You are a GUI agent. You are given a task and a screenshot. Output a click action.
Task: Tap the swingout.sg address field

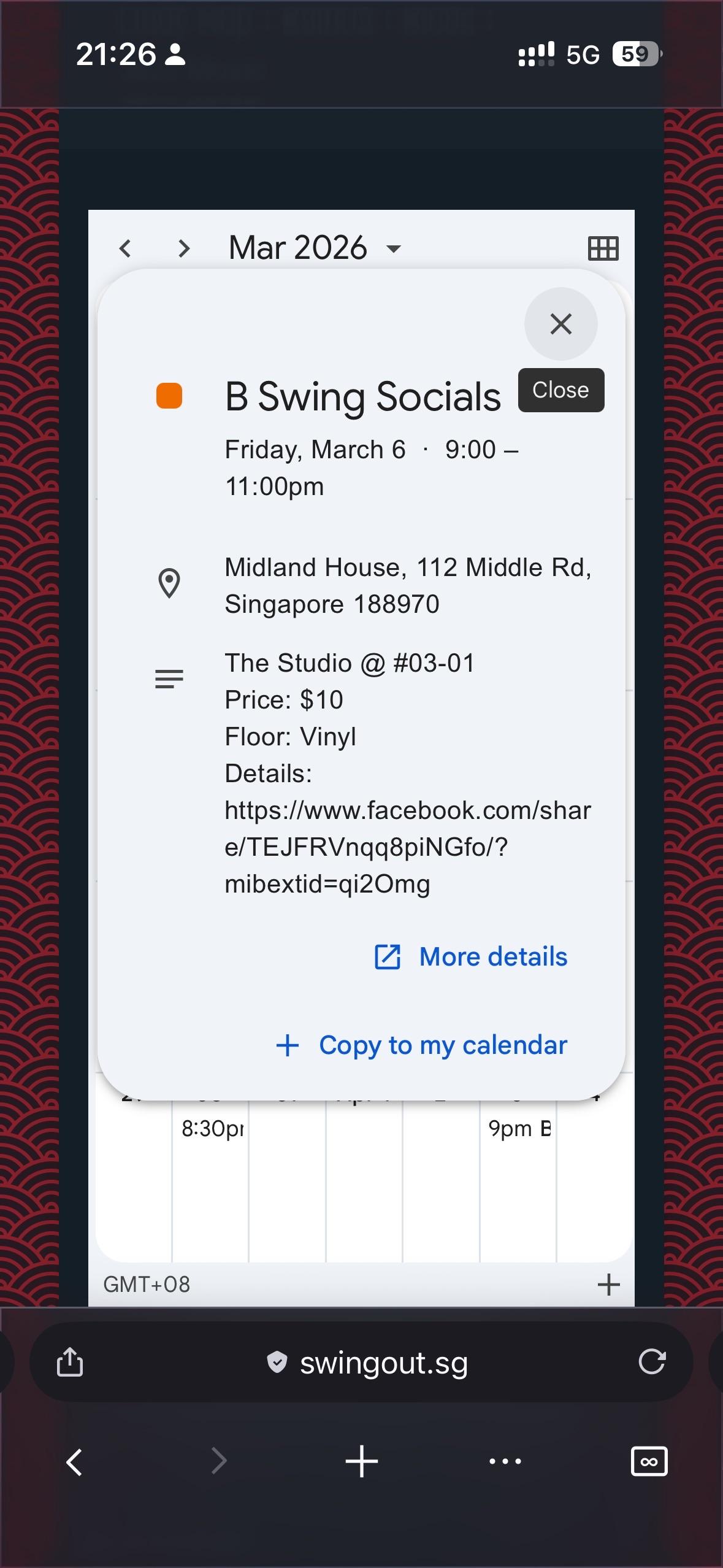(x=368, y=1363)
